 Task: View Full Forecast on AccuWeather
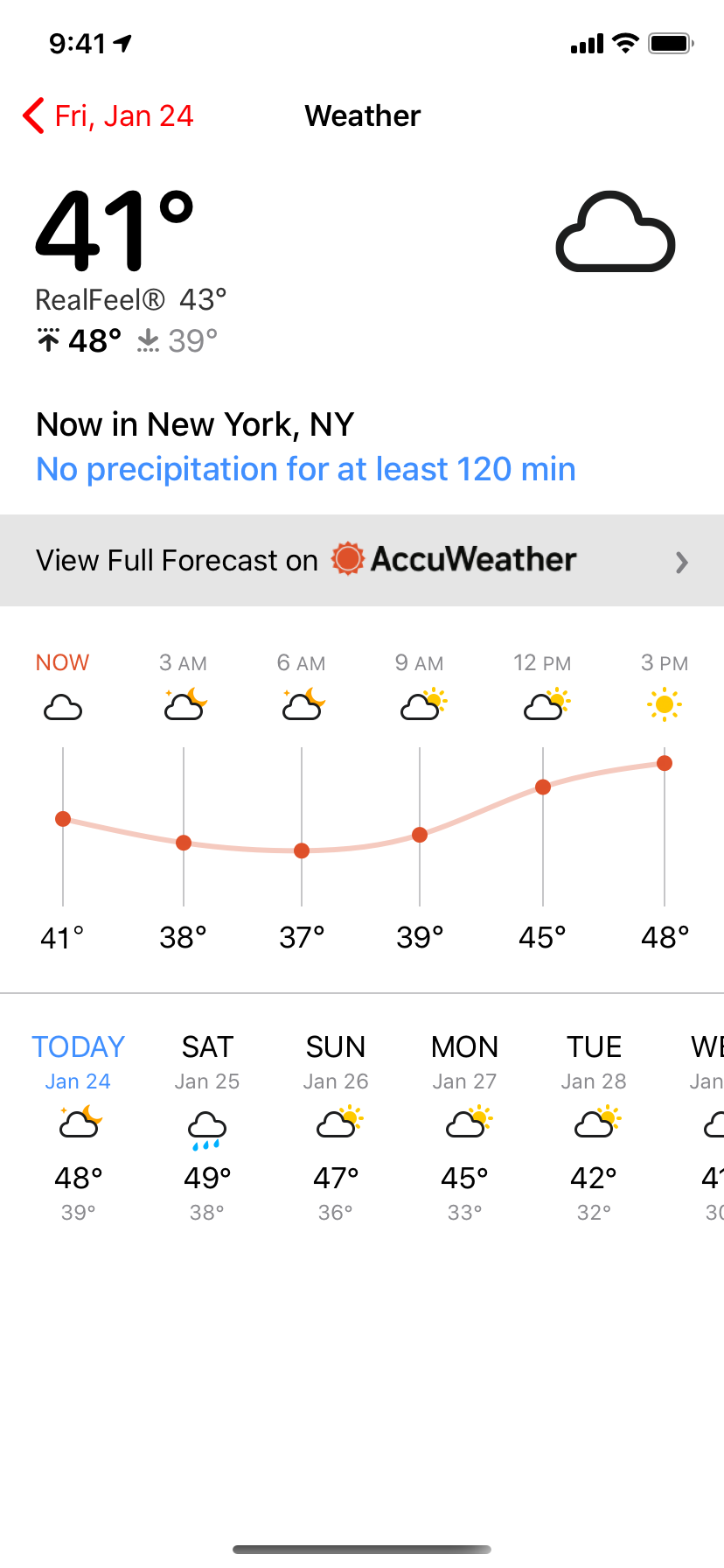[x=362, y=560]
